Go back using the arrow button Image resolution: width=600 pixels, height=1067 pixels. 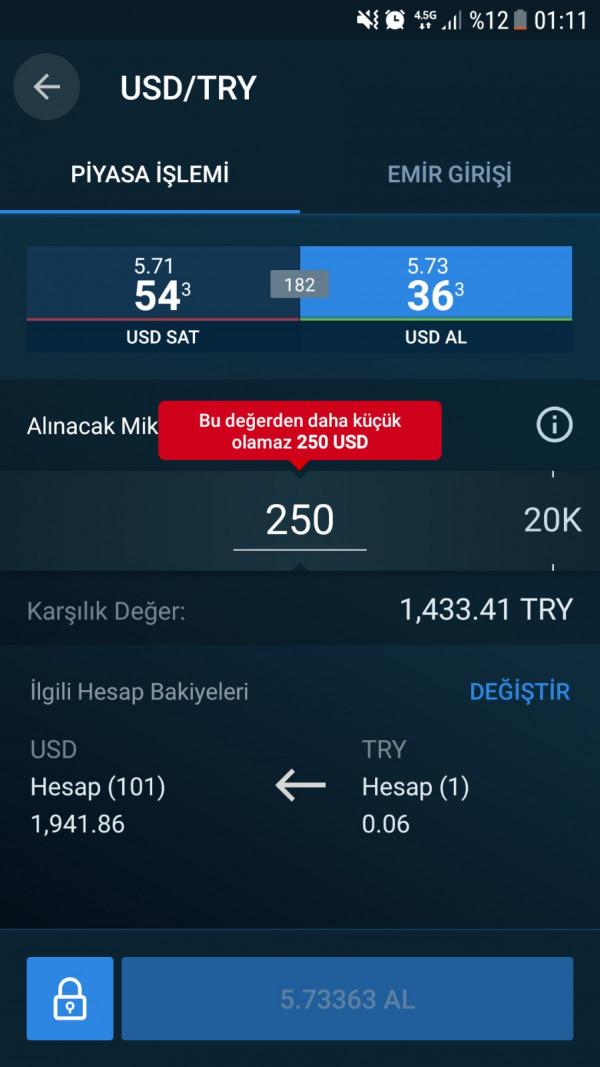(46, 87)
